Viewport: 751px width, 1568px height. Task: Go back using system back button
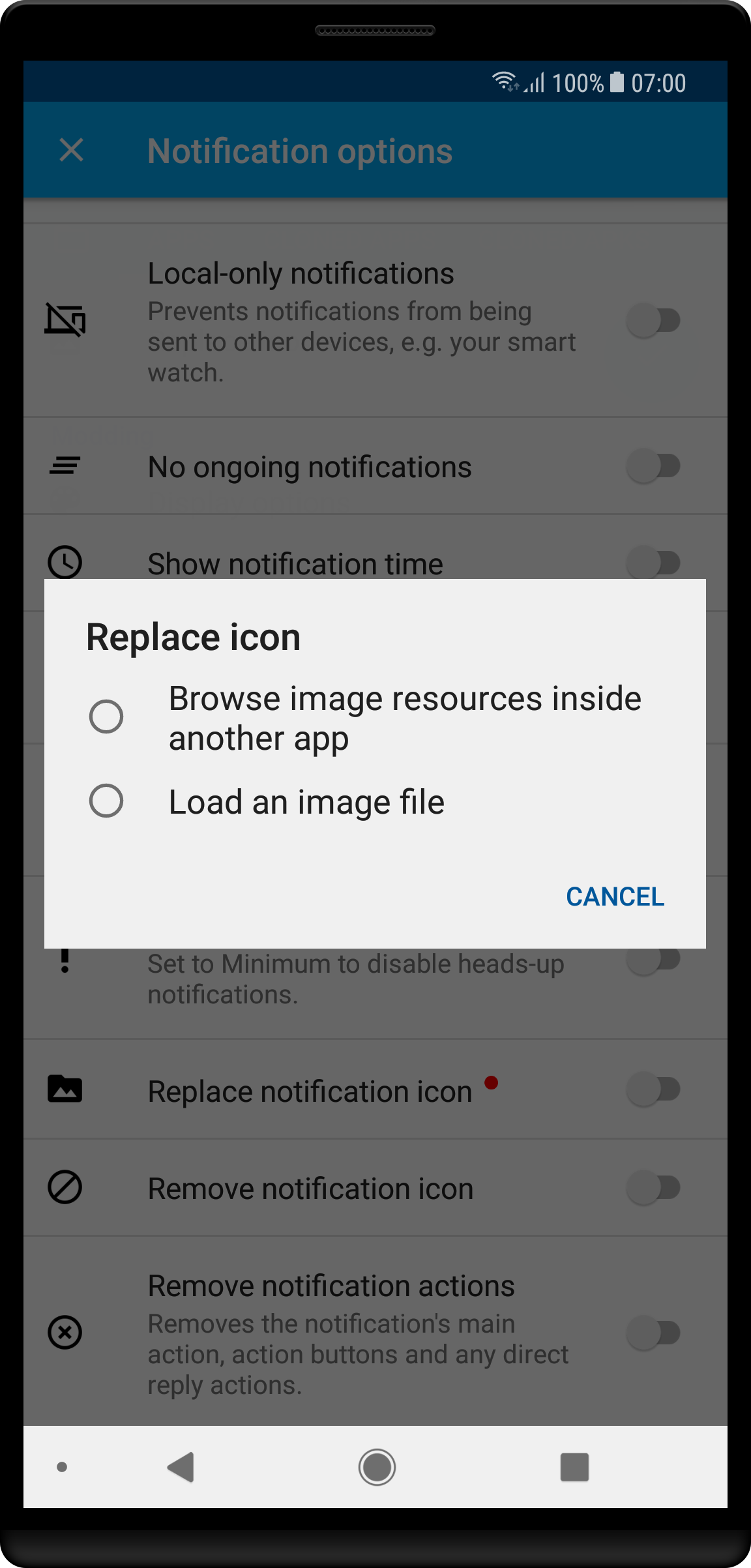181,1468
